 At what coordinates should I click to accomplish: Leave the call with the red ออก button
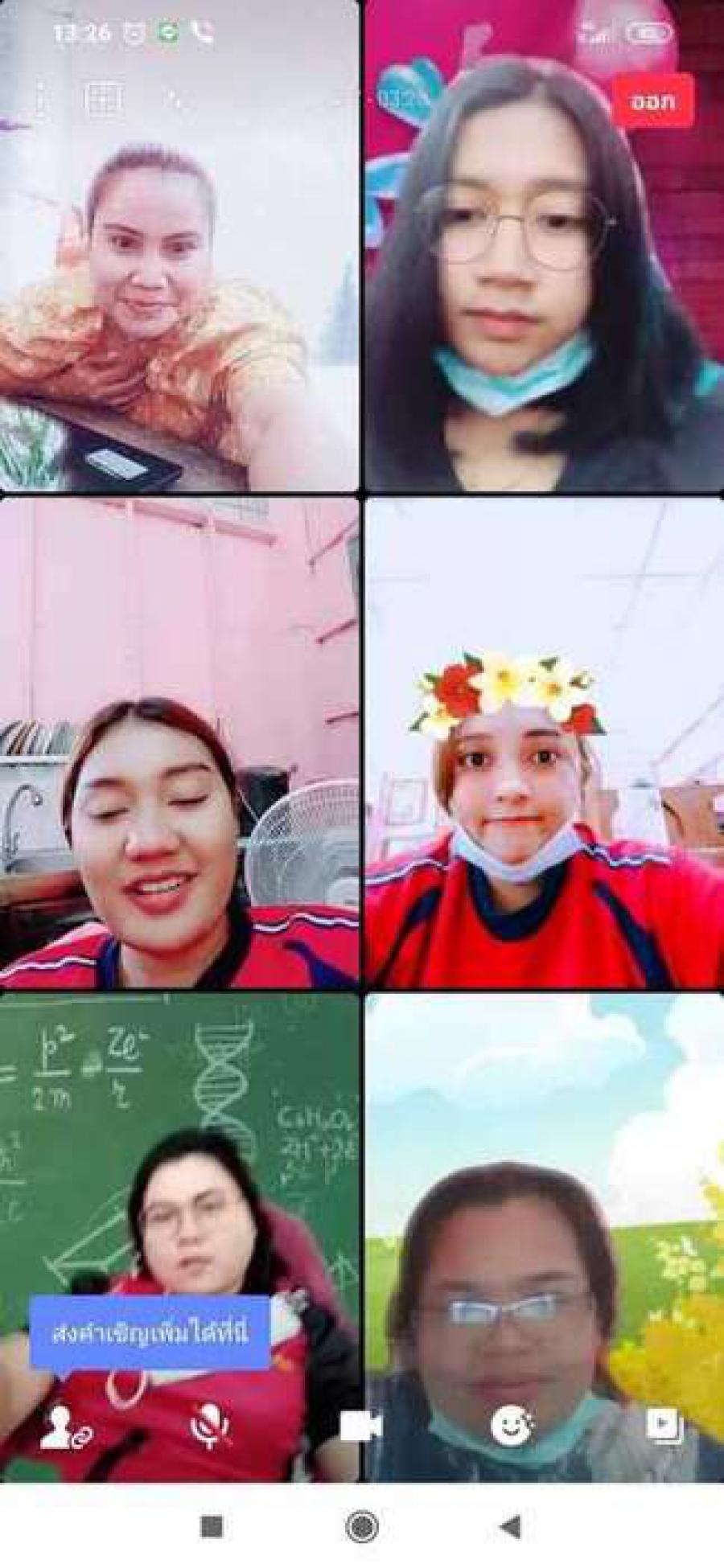652,101
